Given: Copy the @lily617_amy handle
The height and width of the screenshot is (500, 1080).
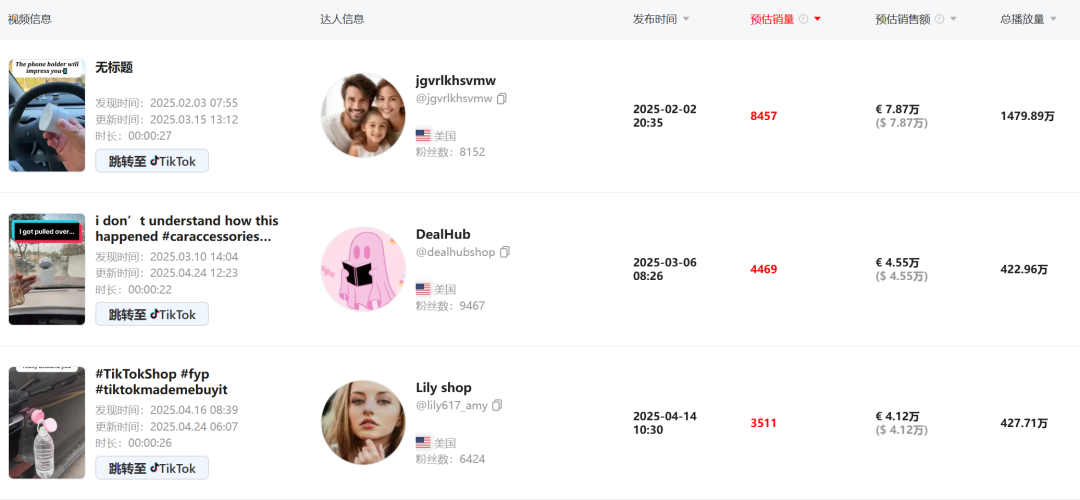Looking at the screenshot, I should click(497, 405).
